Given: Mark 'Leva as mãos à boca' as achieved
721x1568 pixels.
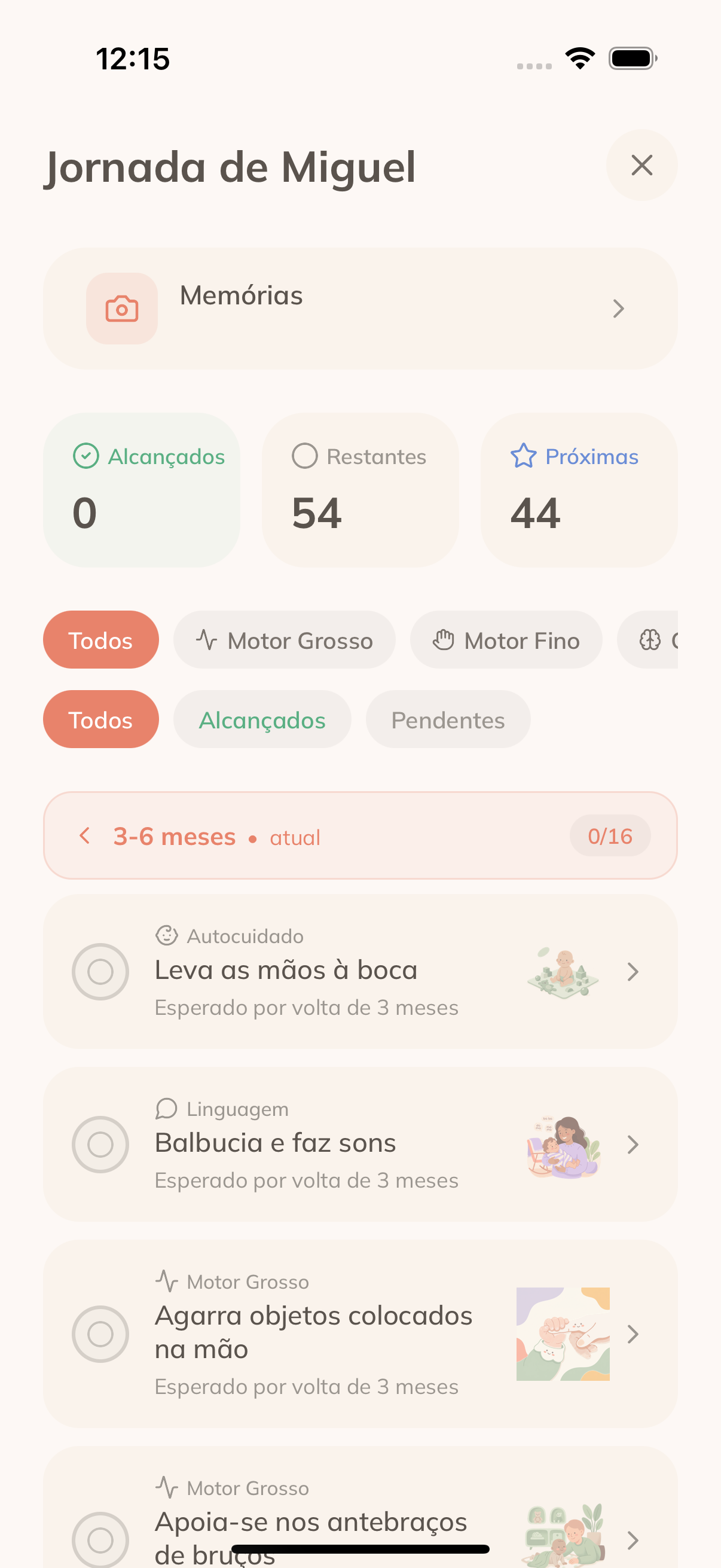Looking at the screenshot, I should (x=100, y=971).
